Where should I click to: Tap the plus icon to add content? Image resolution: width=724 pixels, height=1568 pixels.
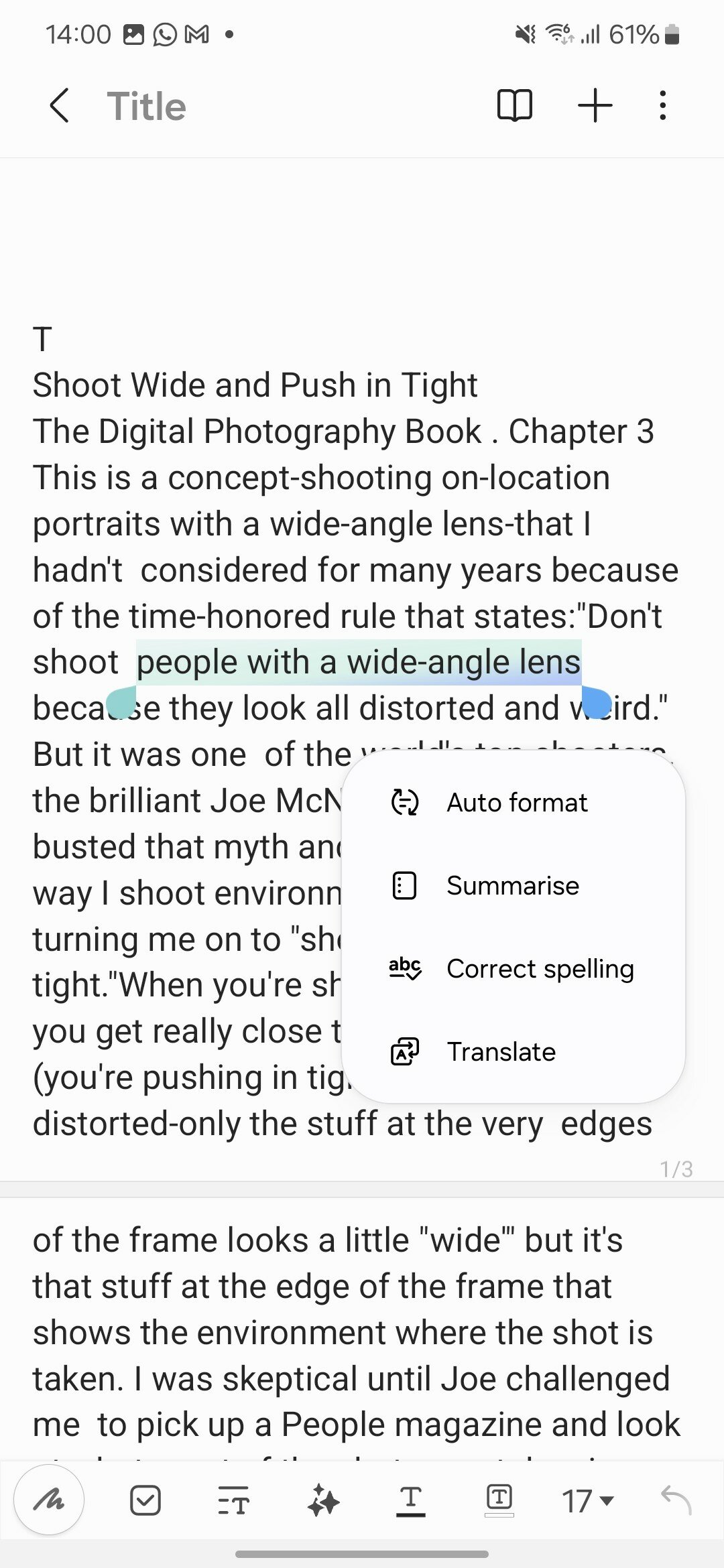pos(595,106)
